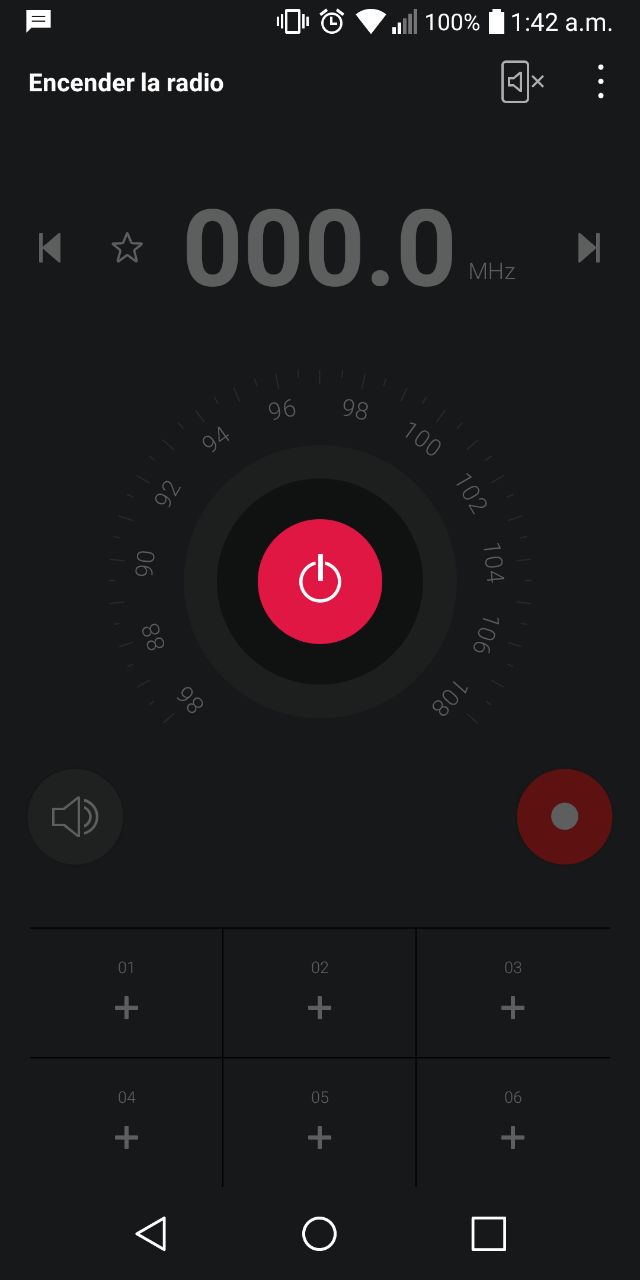The image size is (640, 1280).
Task: Skip to the next station
Action: 589,248
